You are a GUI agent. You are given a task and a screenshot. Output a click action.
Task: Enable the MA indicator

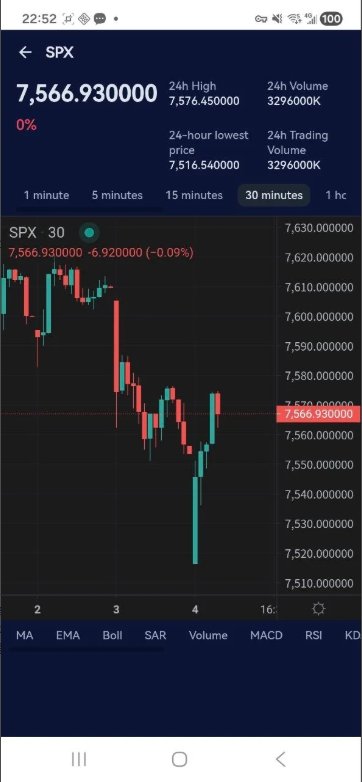pyautogui.click(x=24, y=635)
